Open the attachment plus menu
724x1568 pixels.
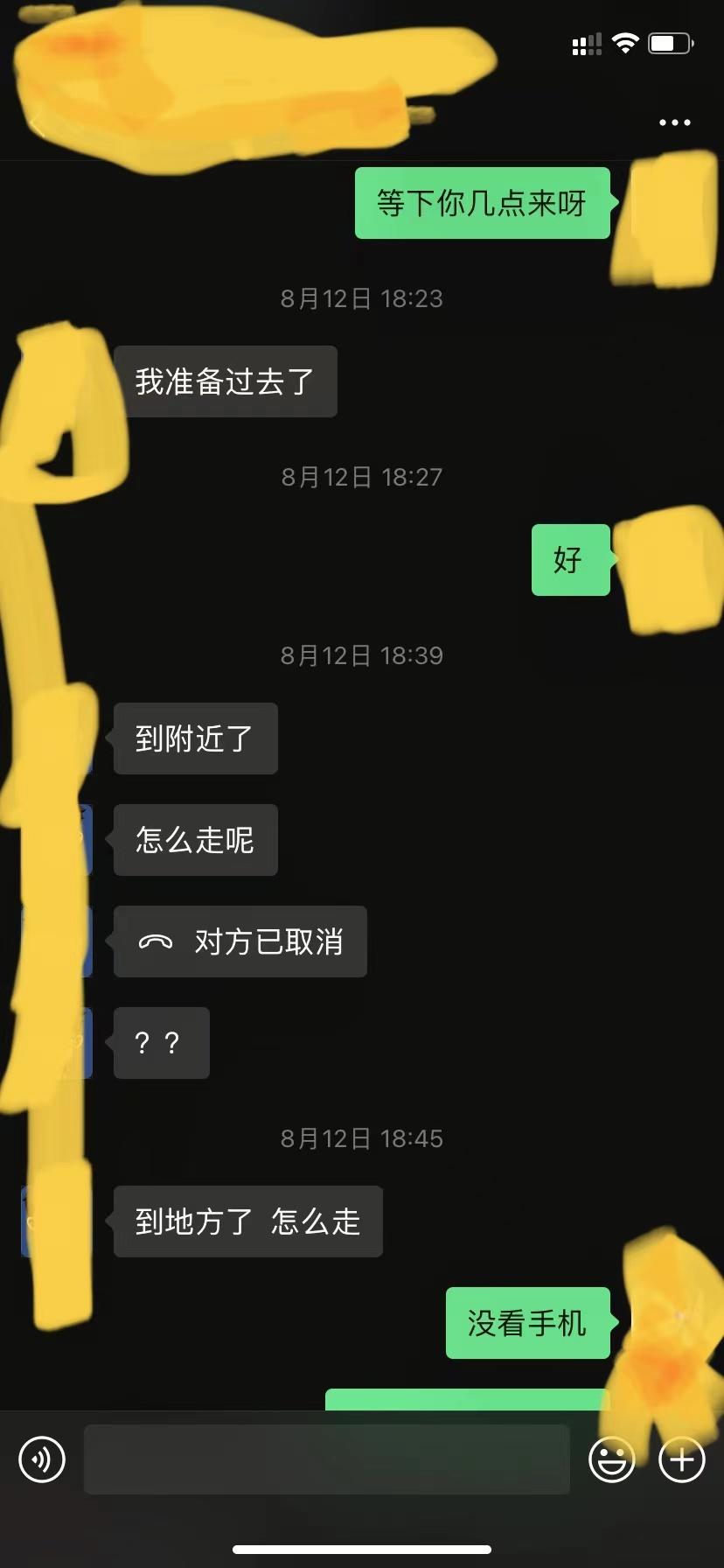pos(680,1459)
